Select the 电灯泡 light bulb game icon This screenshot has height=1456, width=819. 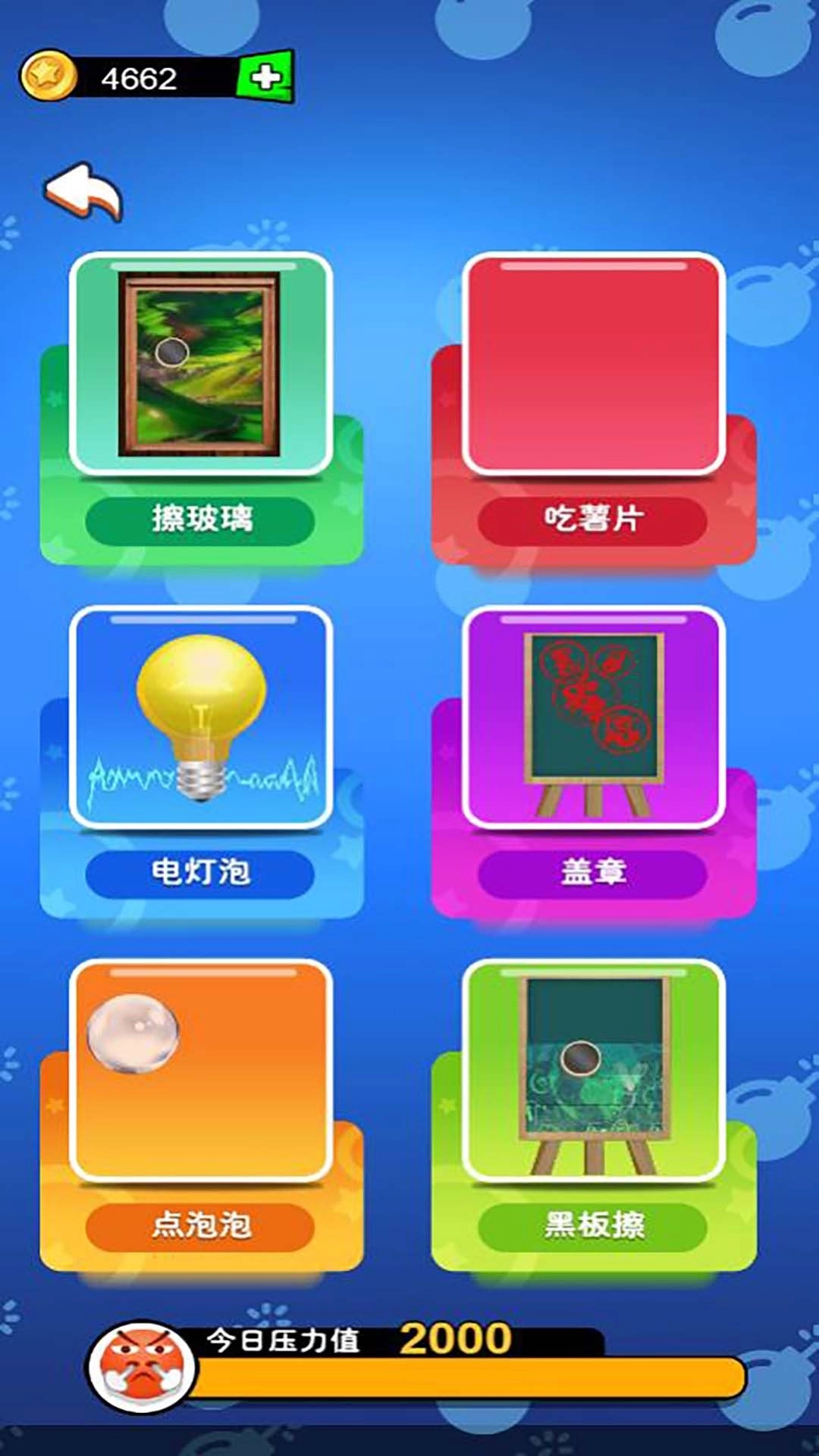pyautogui.click(x=199, y=720)
